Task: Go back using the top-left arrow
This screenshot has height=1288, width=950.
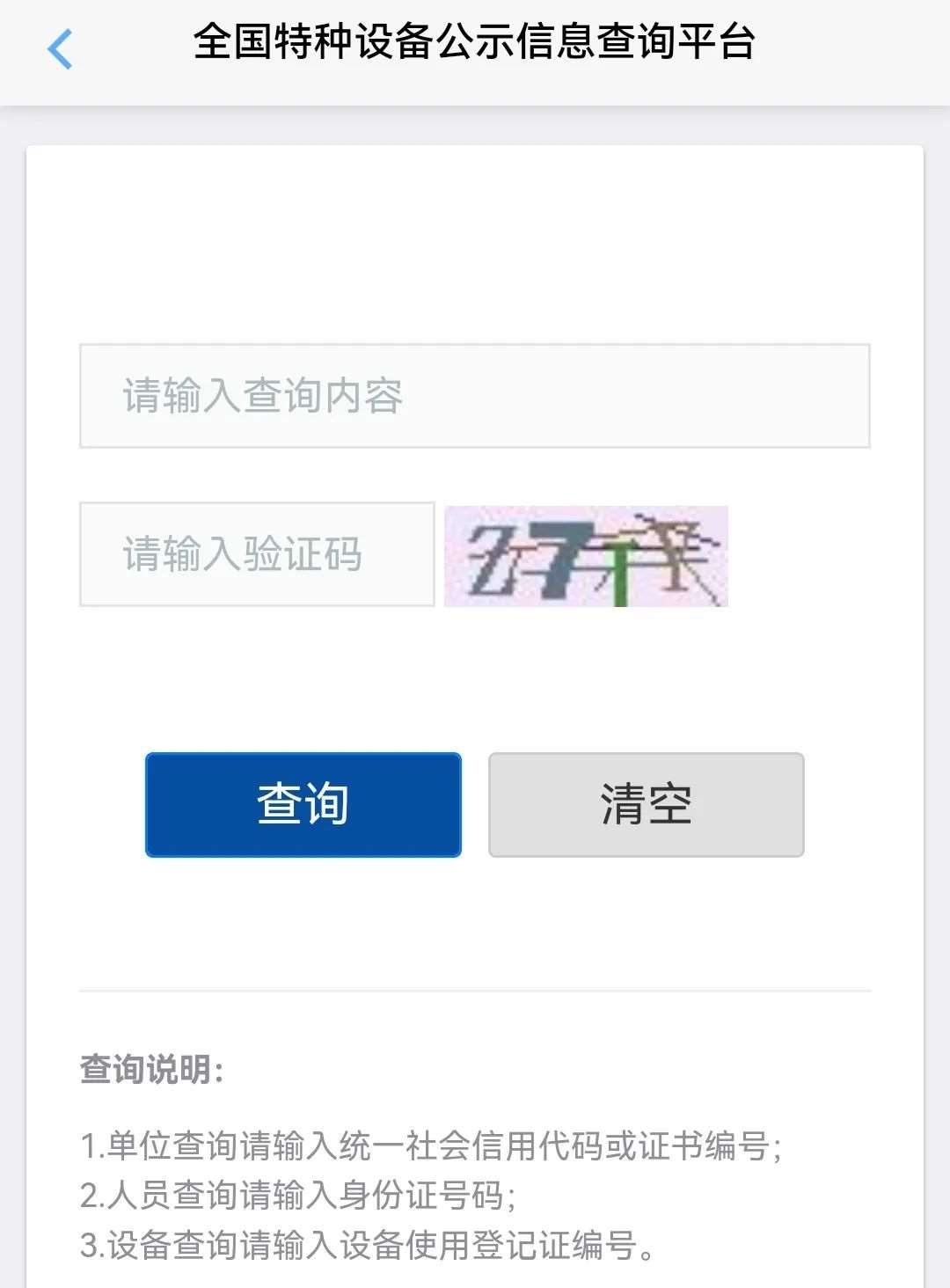Action: 60,48
